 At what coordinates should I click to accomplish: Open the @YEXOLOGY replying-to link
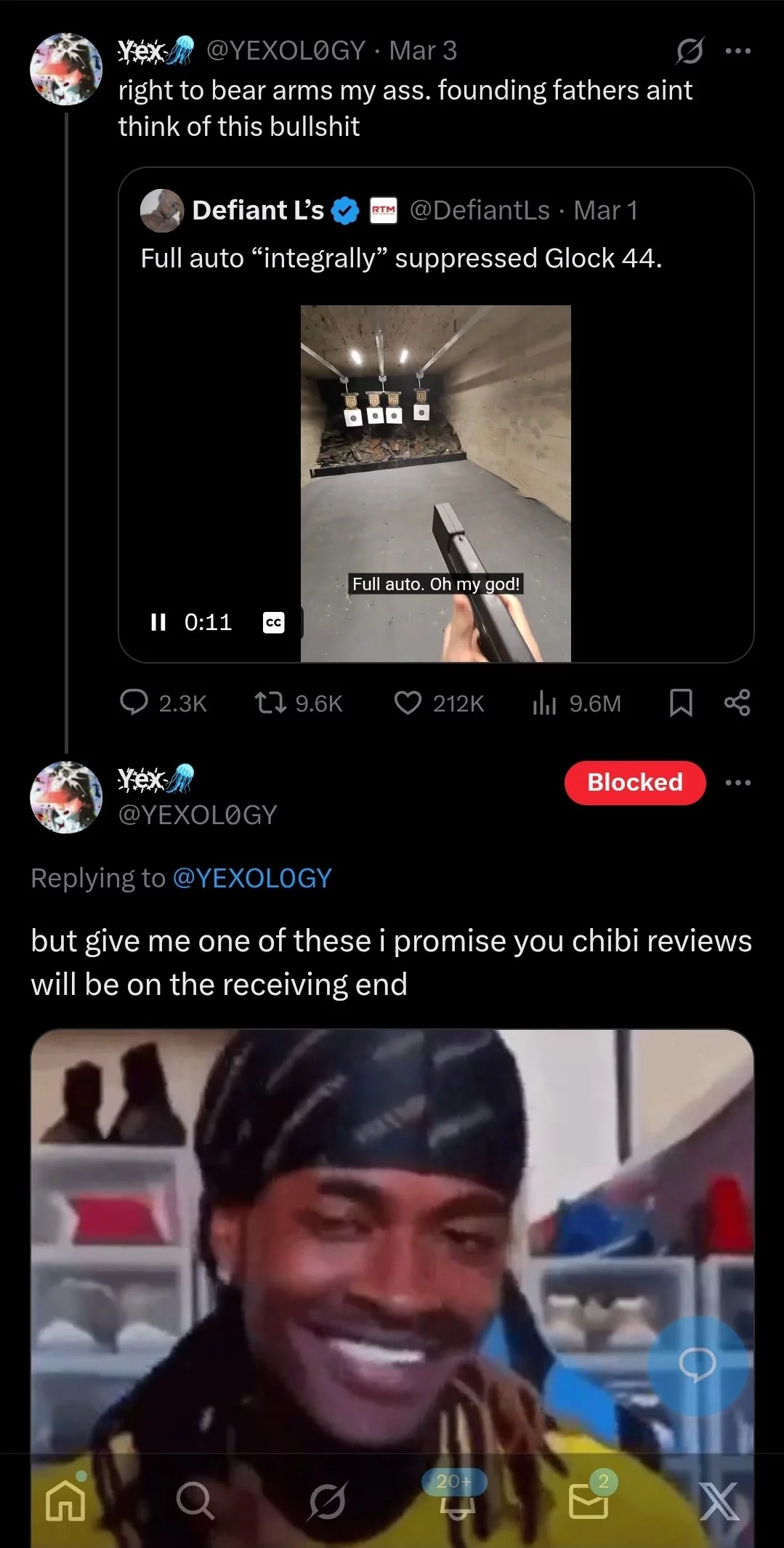(x=252, y=878)
